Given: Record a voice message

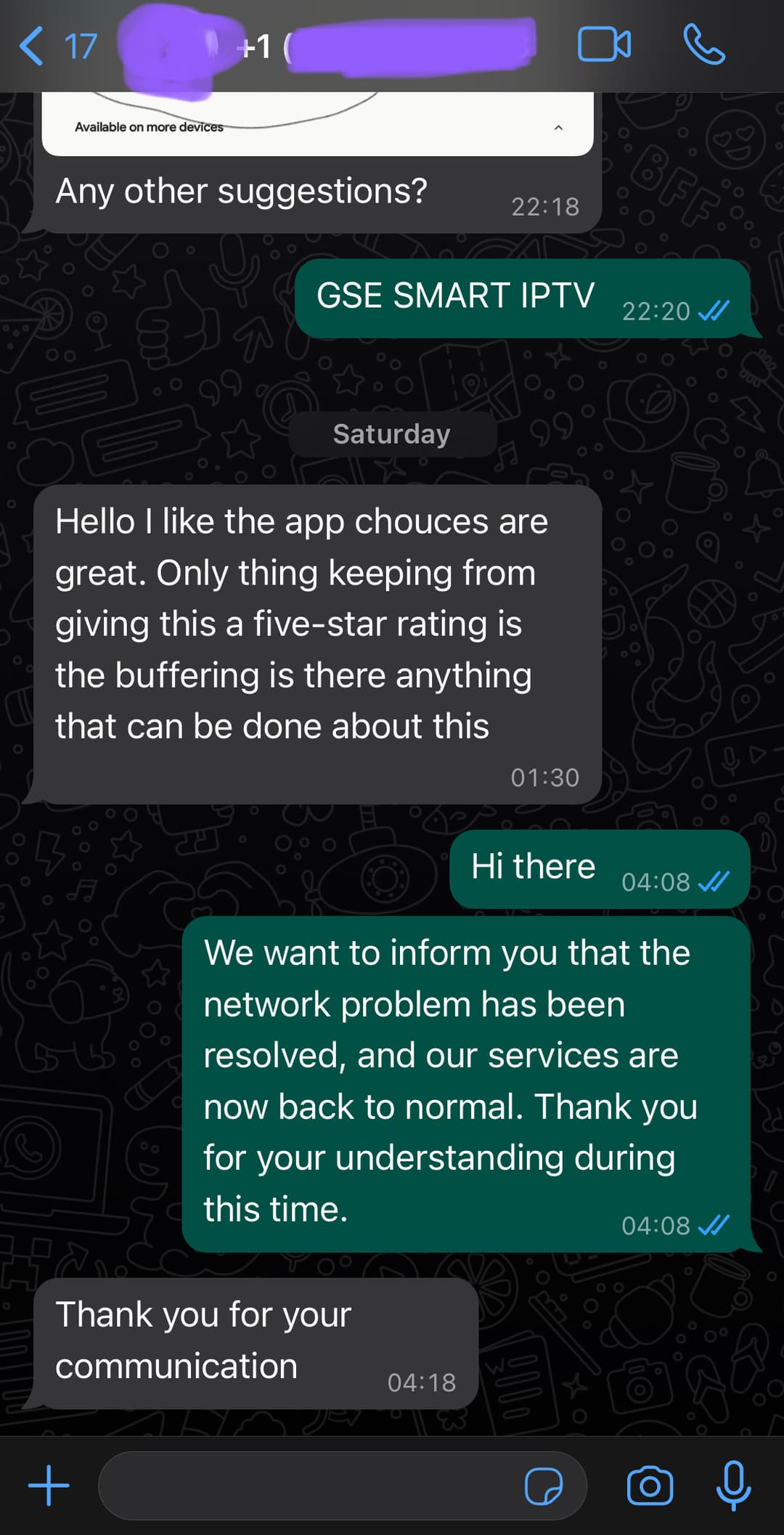Looking at the screenshot, I should coord(733,1485).
